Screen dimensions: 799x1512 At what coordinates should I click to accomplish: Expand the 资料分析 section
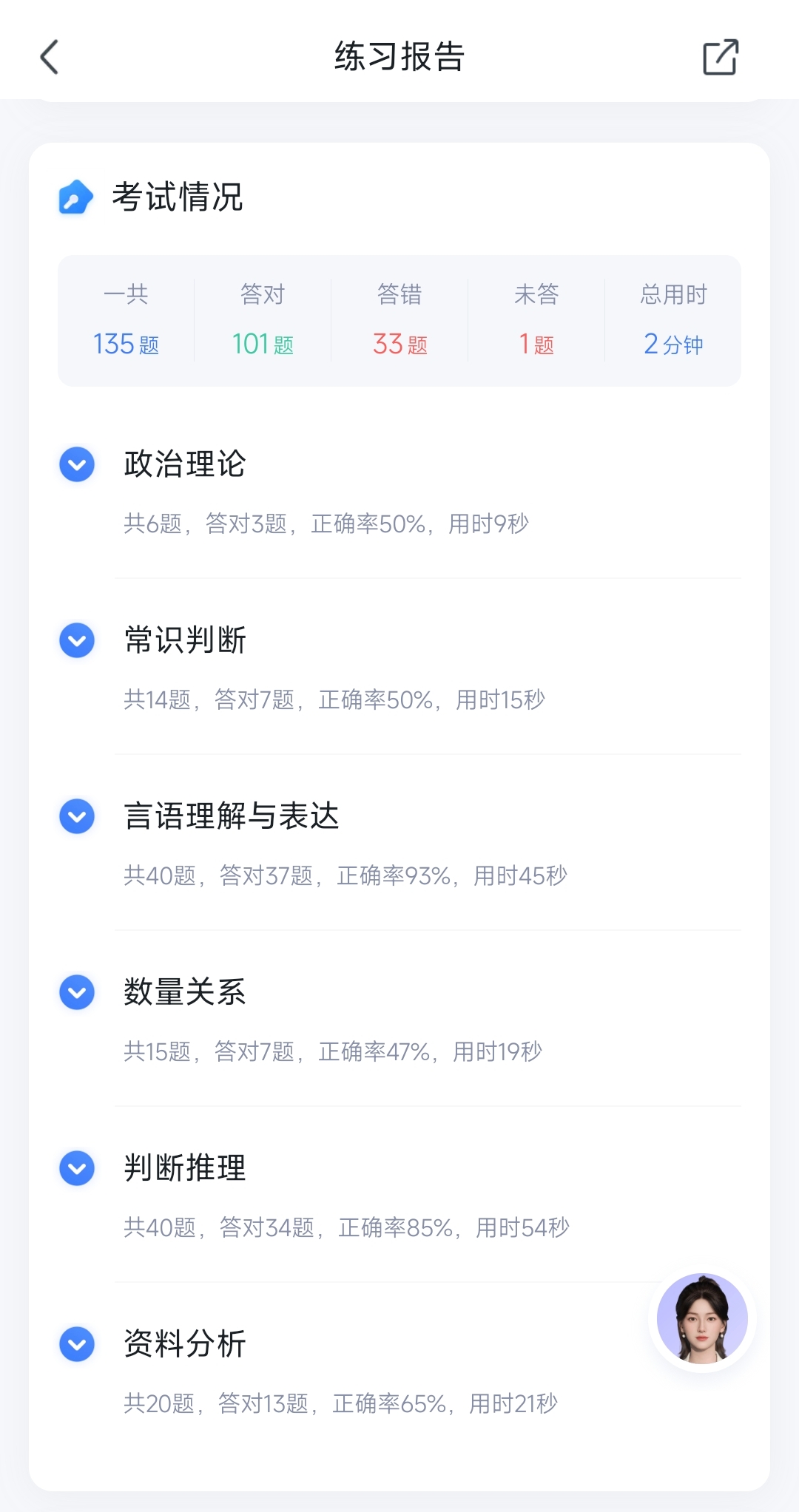tap(77, 1344)
